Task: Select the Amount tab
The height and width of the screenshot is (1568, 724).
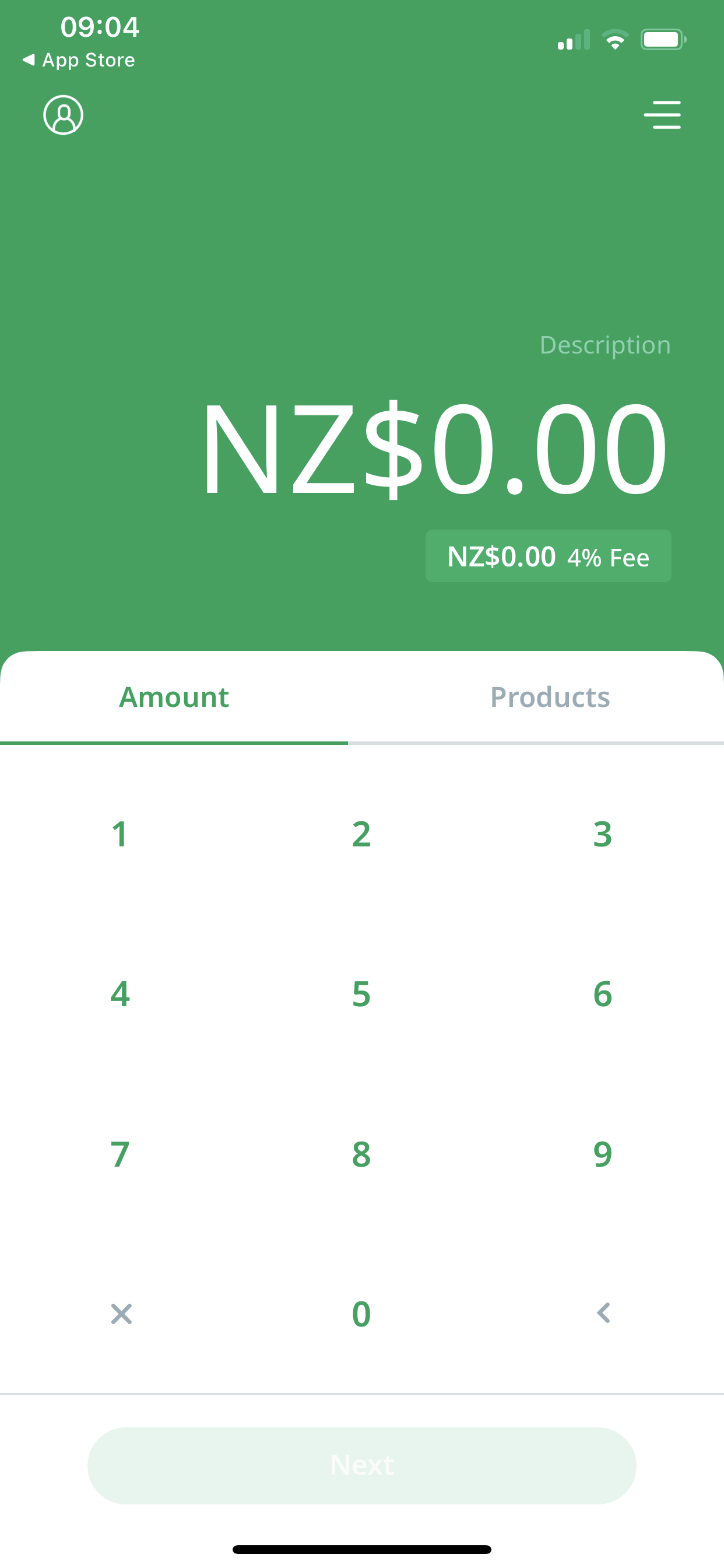Action: [174, 697]
